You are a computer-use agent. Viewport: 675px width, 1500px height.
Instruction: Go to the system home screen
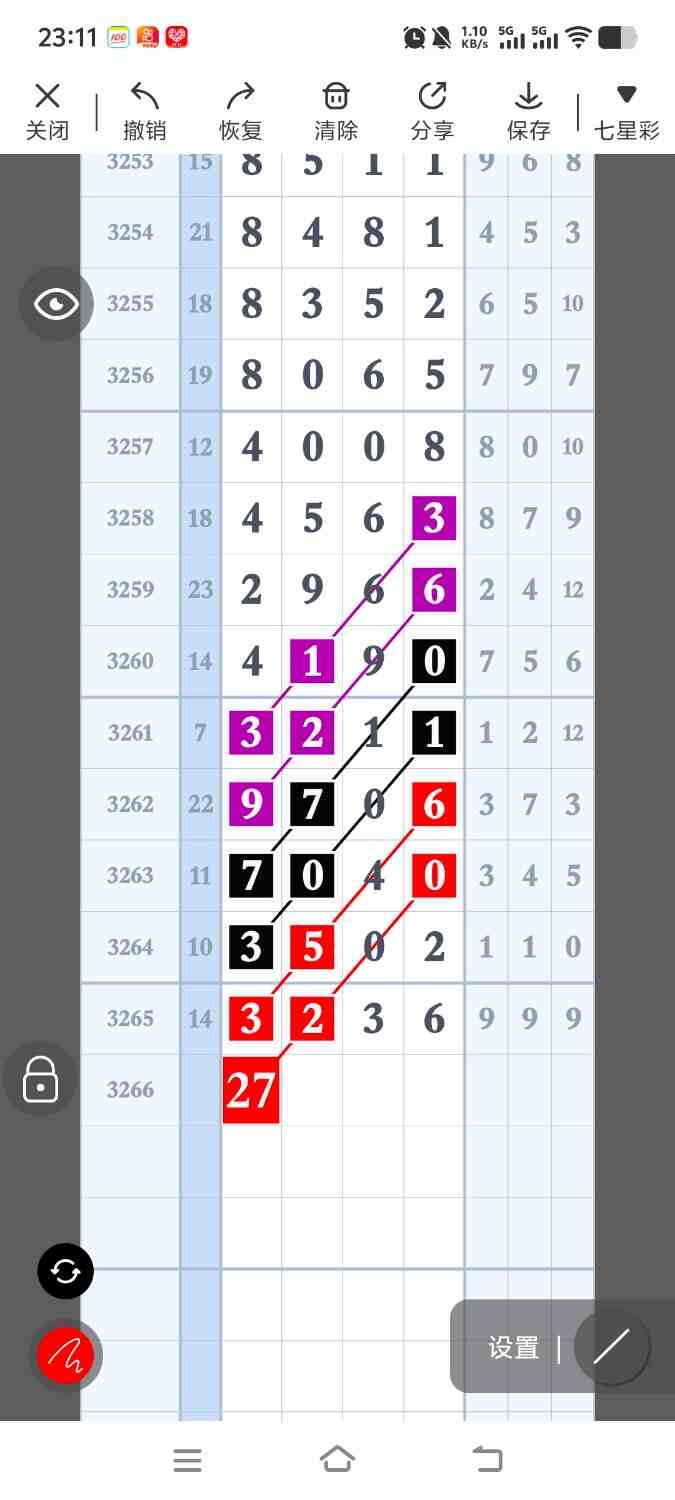tap(337, 1460)
